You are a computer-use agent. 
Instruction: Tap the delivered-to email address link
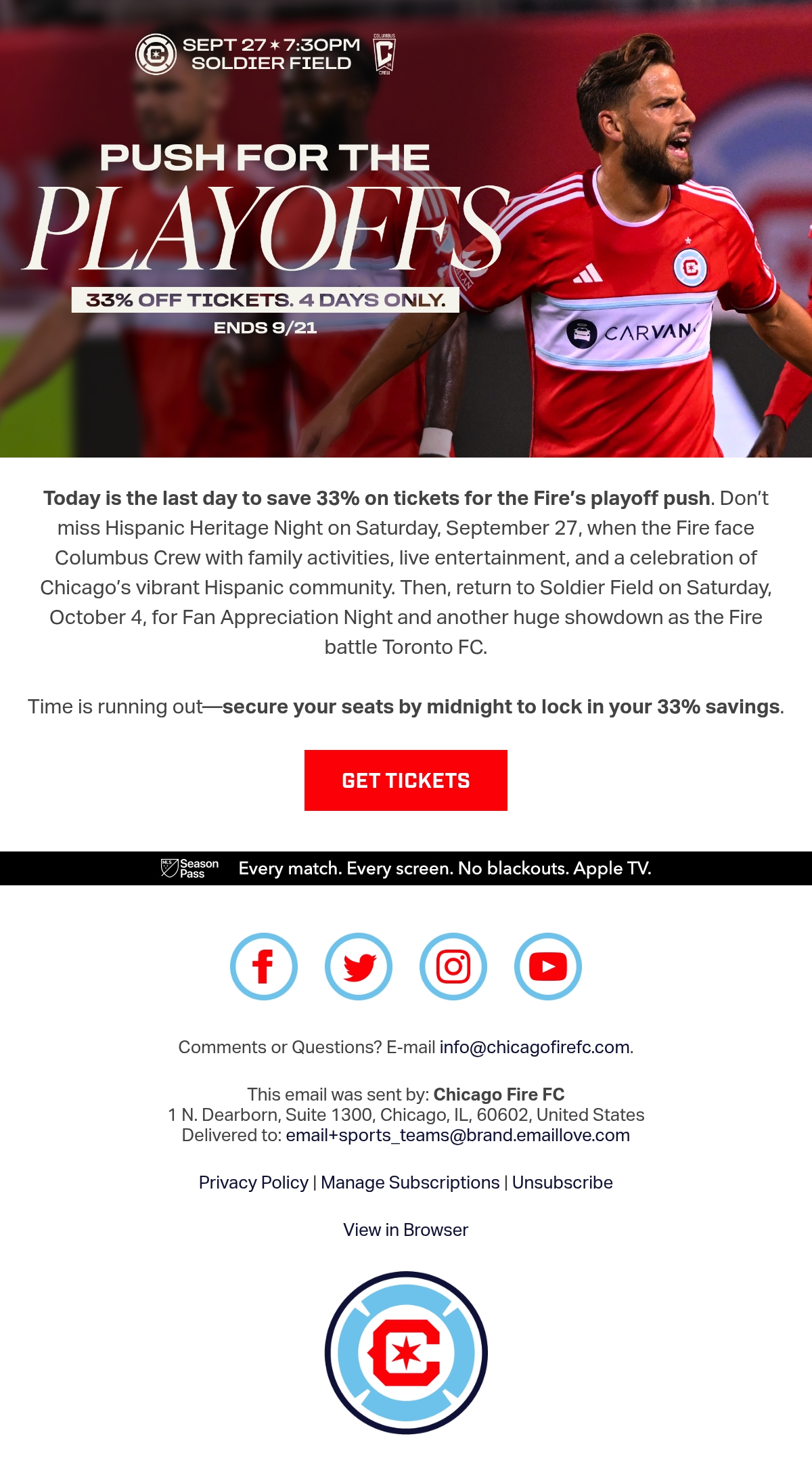(457, 1135)
